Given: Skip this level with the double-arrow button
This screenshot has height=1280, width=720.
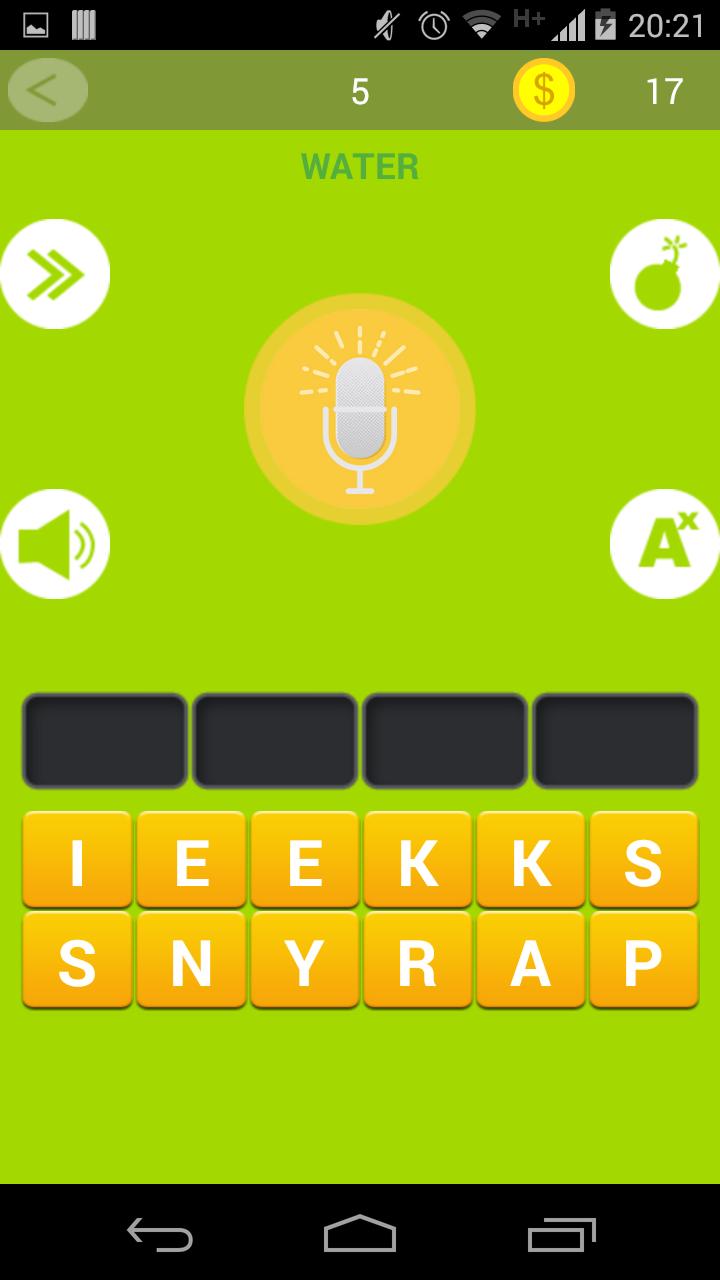Looking at the screenshot, I should [x=55, y=274].
